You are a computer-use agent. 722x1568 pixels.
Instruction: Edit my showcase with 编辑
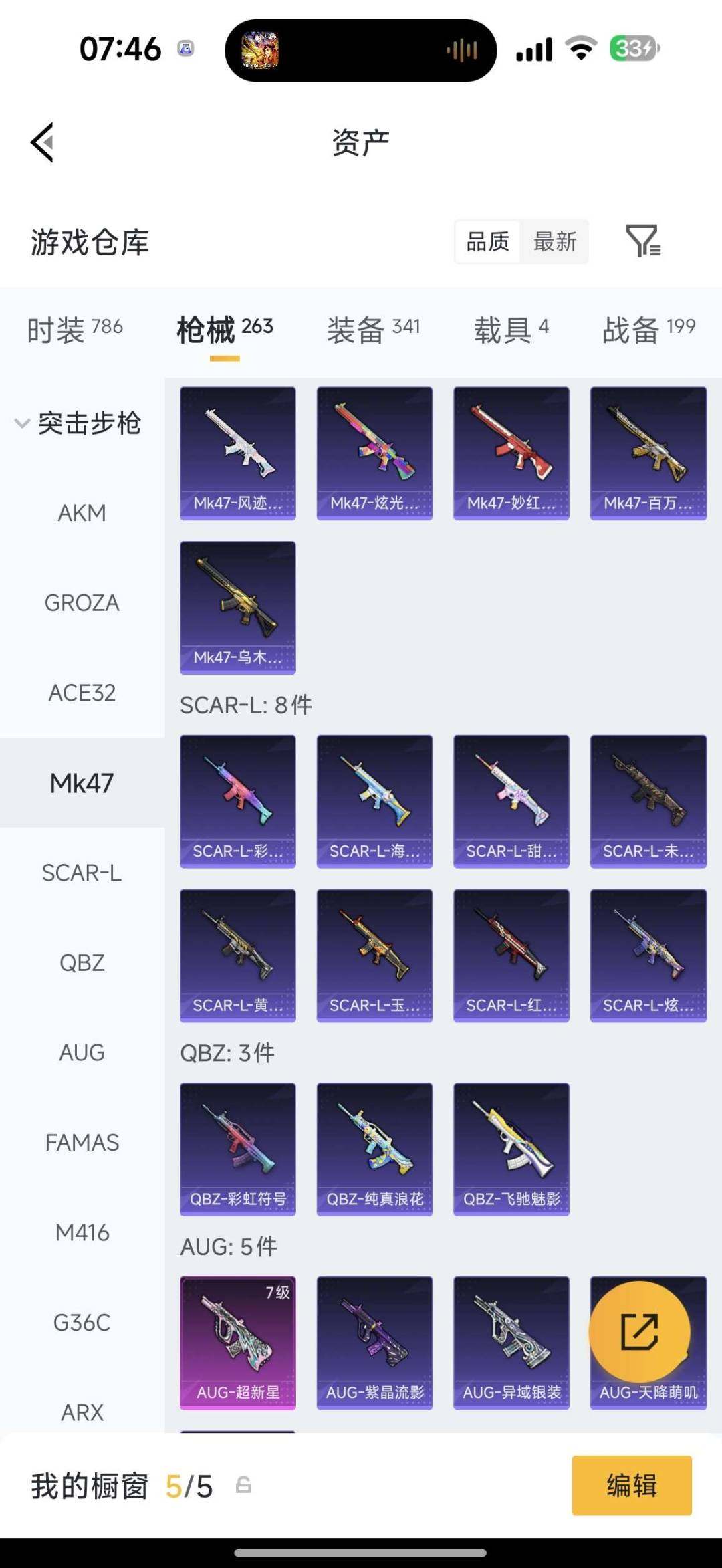click(x=632, y=1485)
